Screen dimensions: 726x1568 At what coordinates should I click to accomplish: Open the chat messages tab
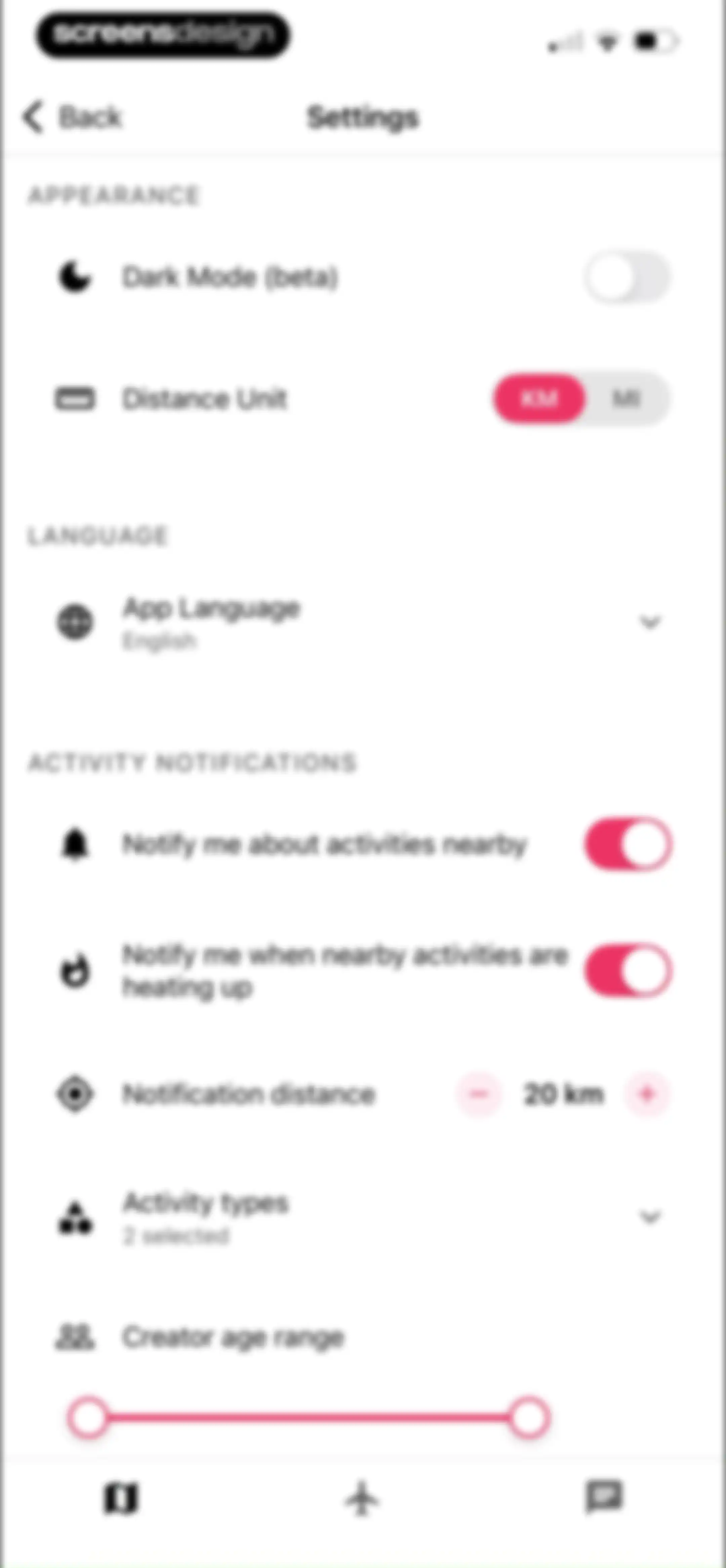click(604, 1496)
